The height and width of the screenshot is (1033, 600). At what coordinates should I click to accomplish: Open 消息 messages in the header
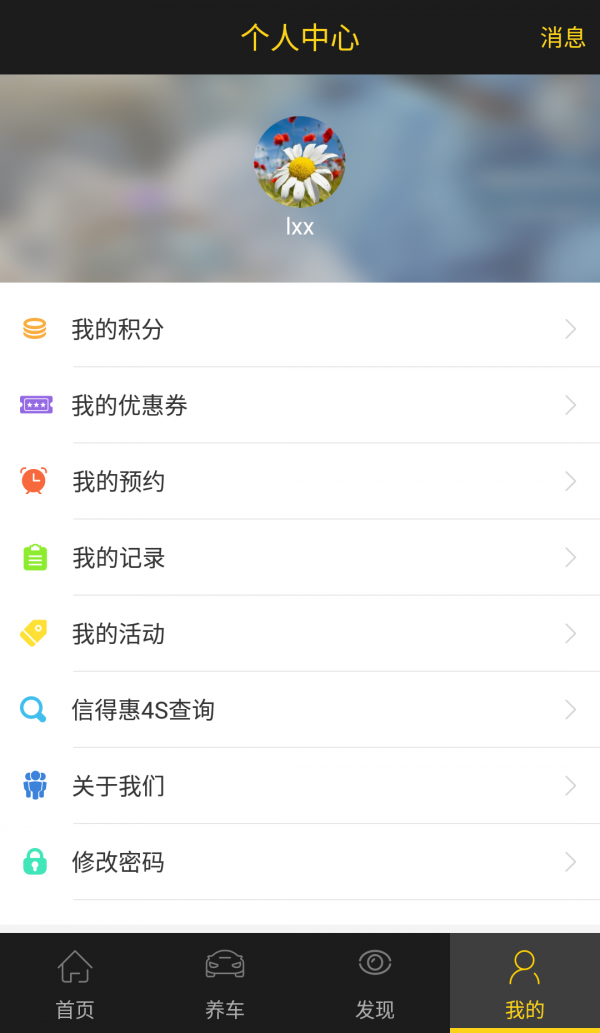pos(562,38)
